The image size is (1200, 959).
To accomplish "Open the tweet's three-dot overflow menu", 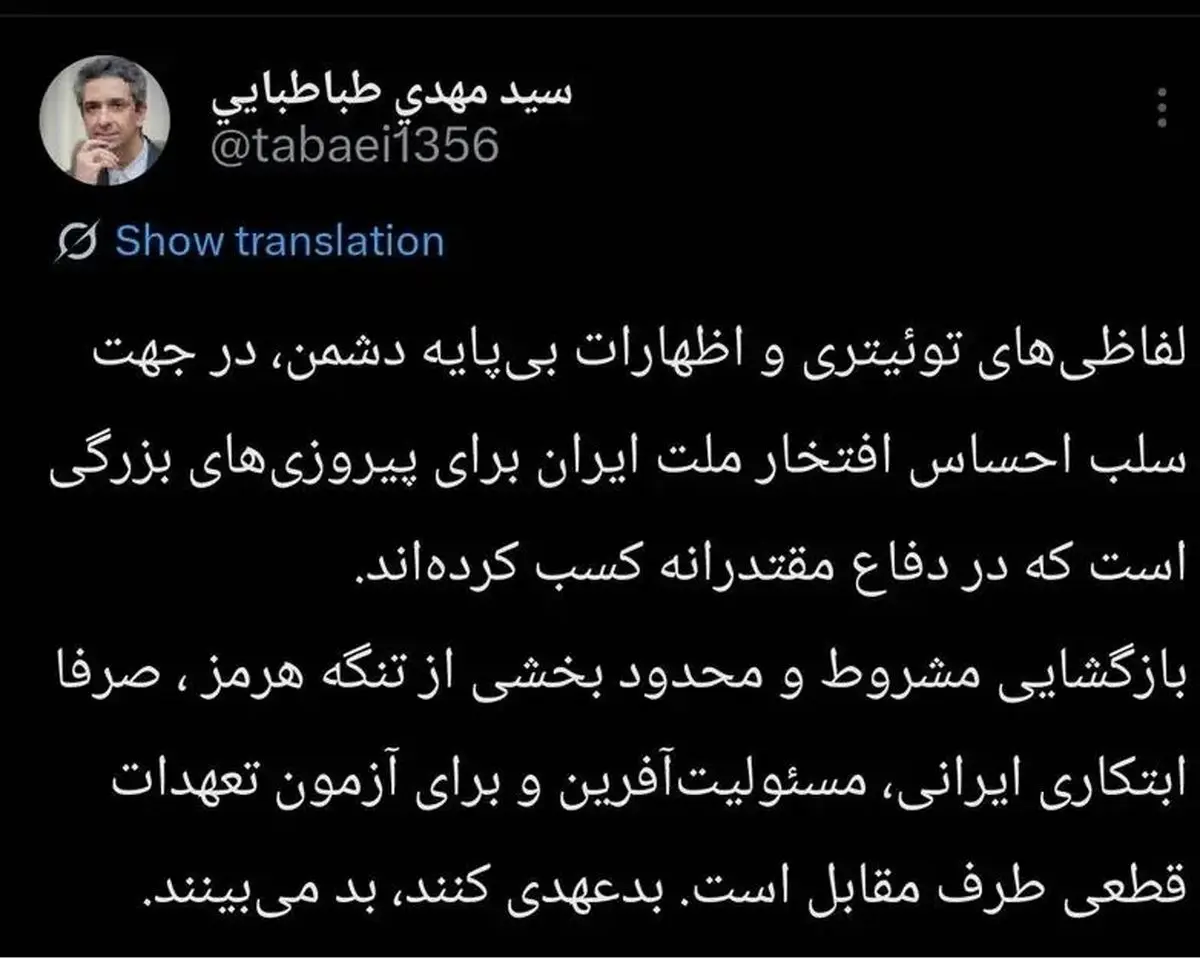I will 1161,105.
